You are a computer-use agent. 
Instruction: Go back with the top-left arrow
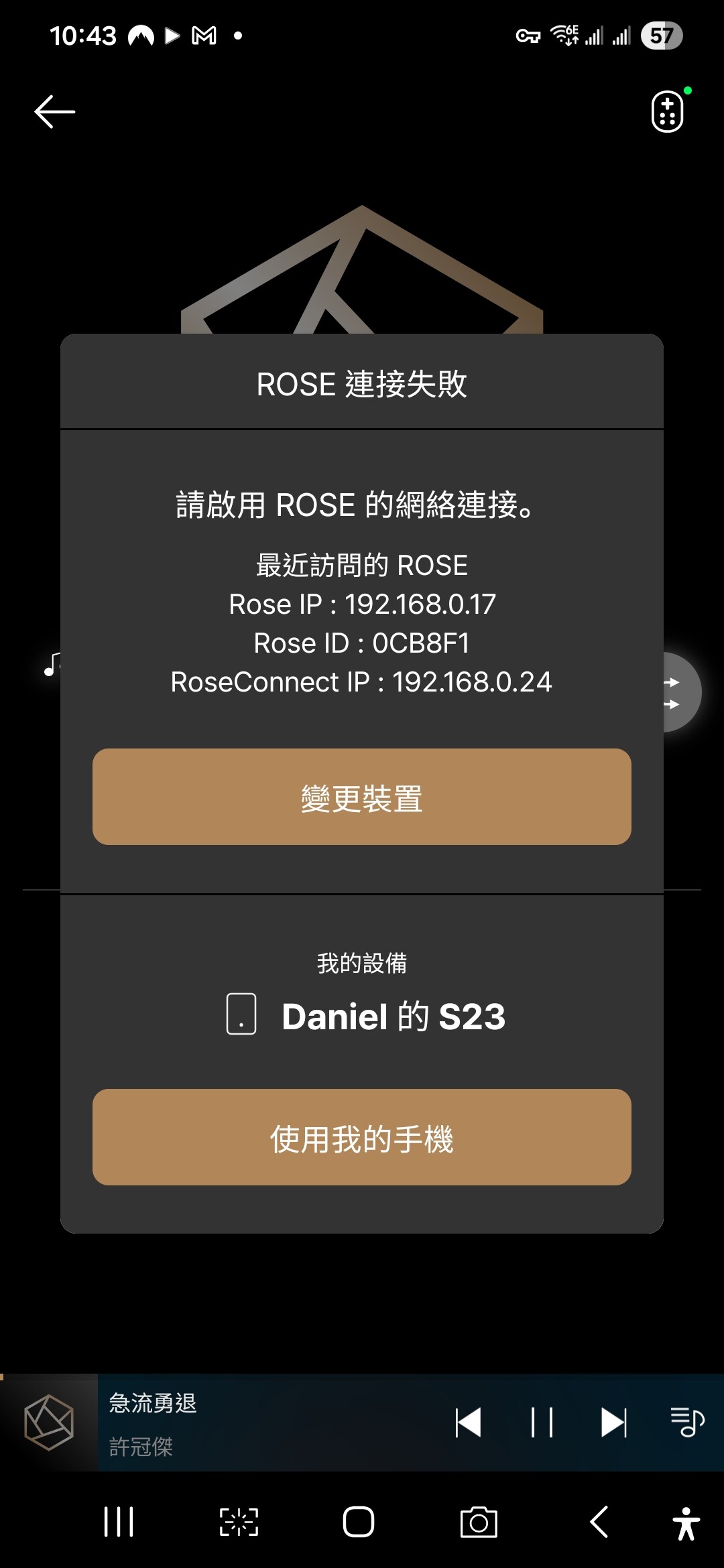tap(55, 111)
